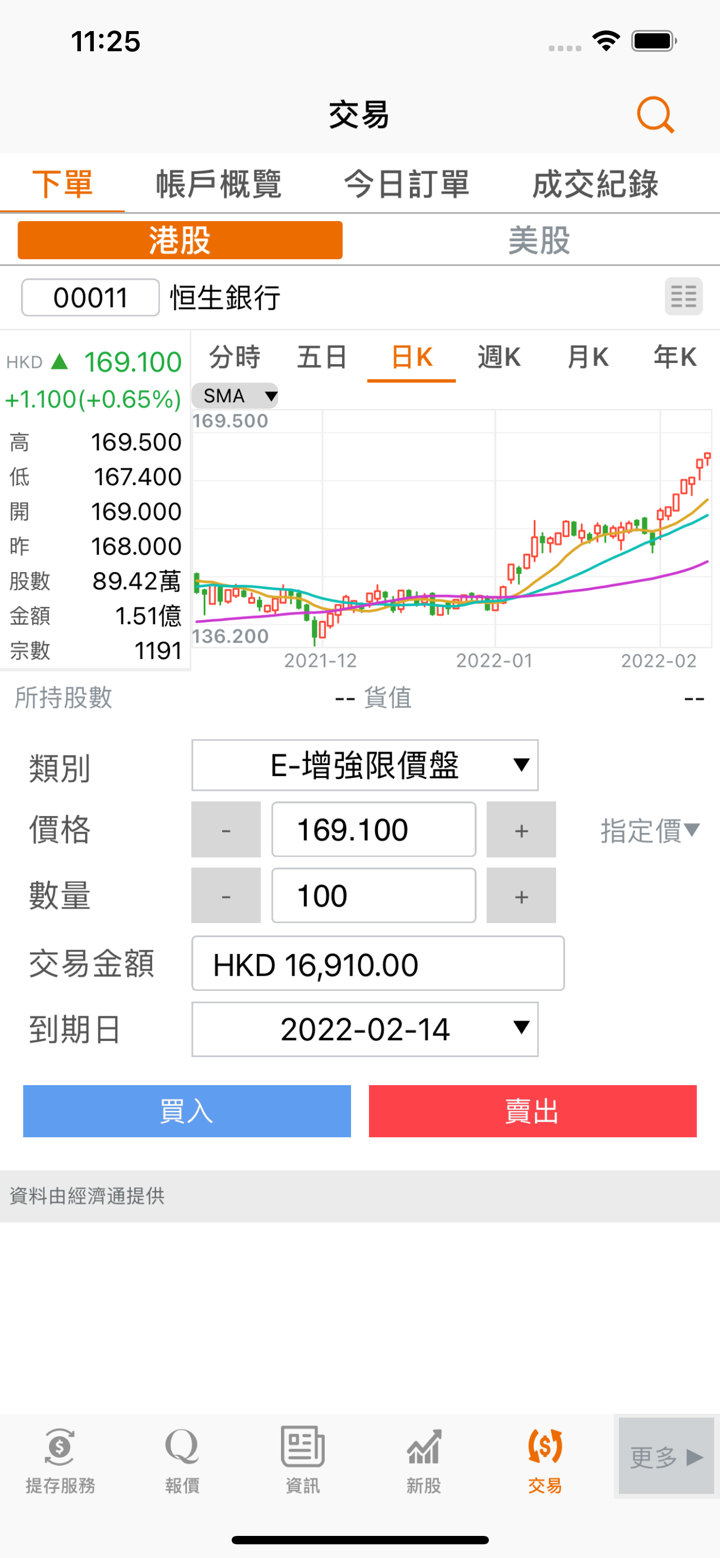
Task: Edit the 數量 quantity field
Action: [373, 896]
